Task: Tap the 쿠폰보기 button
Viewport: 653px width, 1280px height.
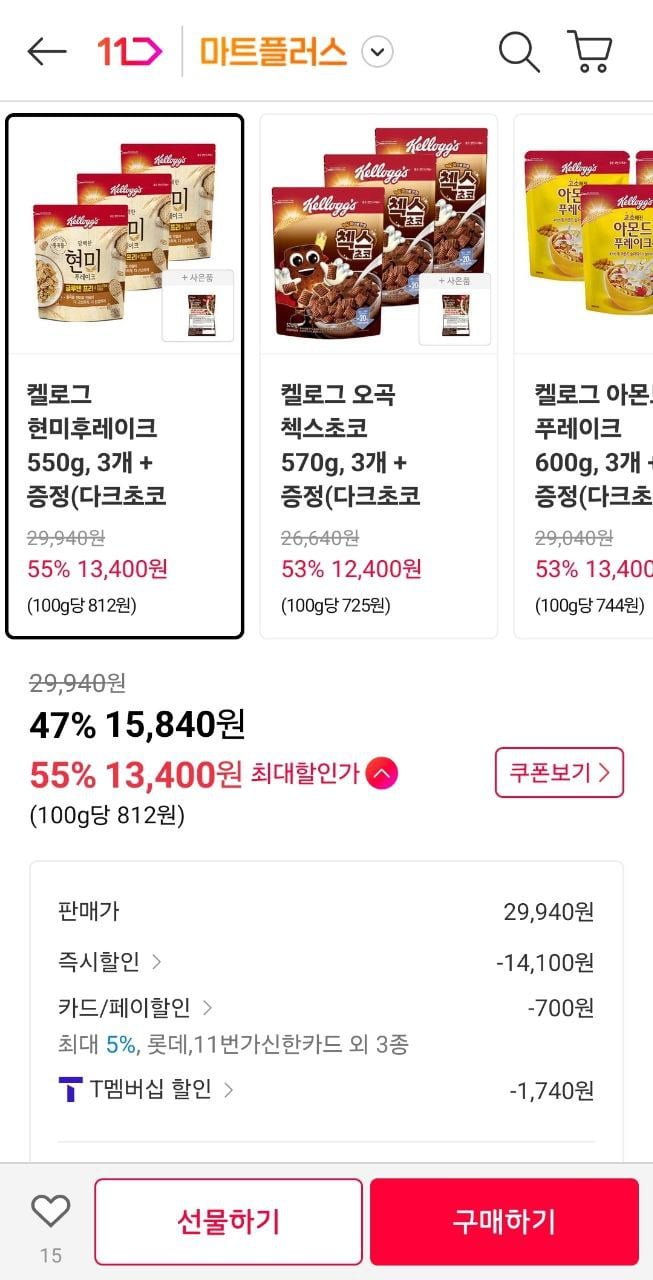Action: (x=559, y=773)
